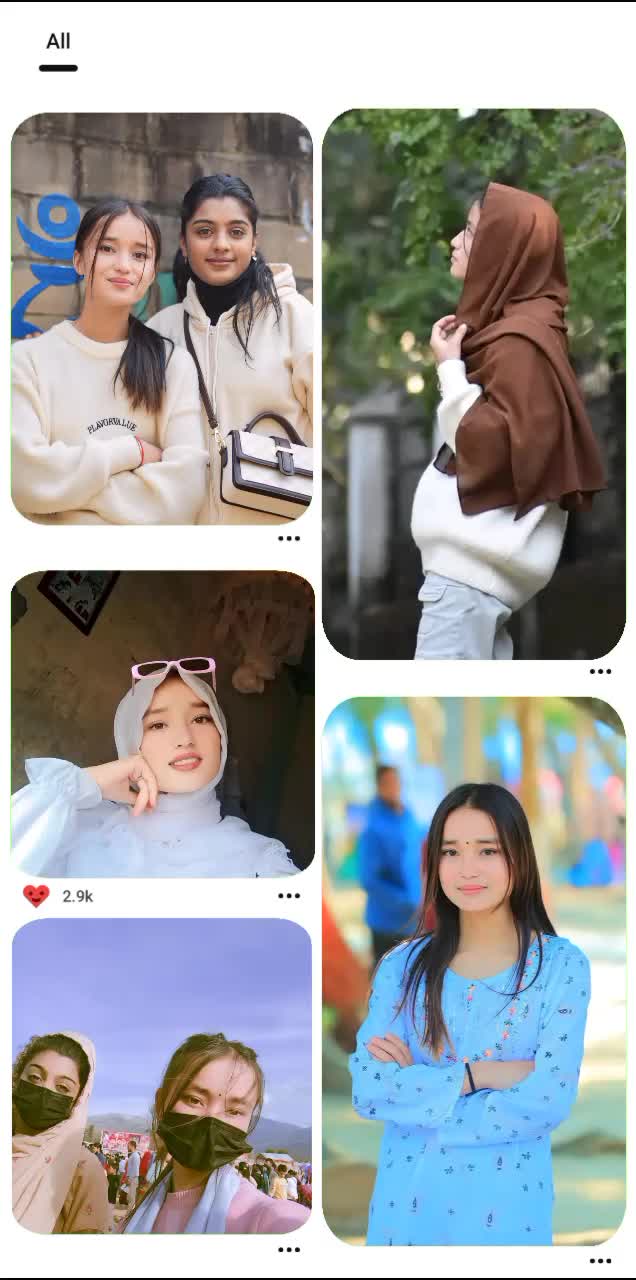This screenshot has height=1280, width=636.
Task: Open options for the brown shawl photo
Action: point(600,672)
